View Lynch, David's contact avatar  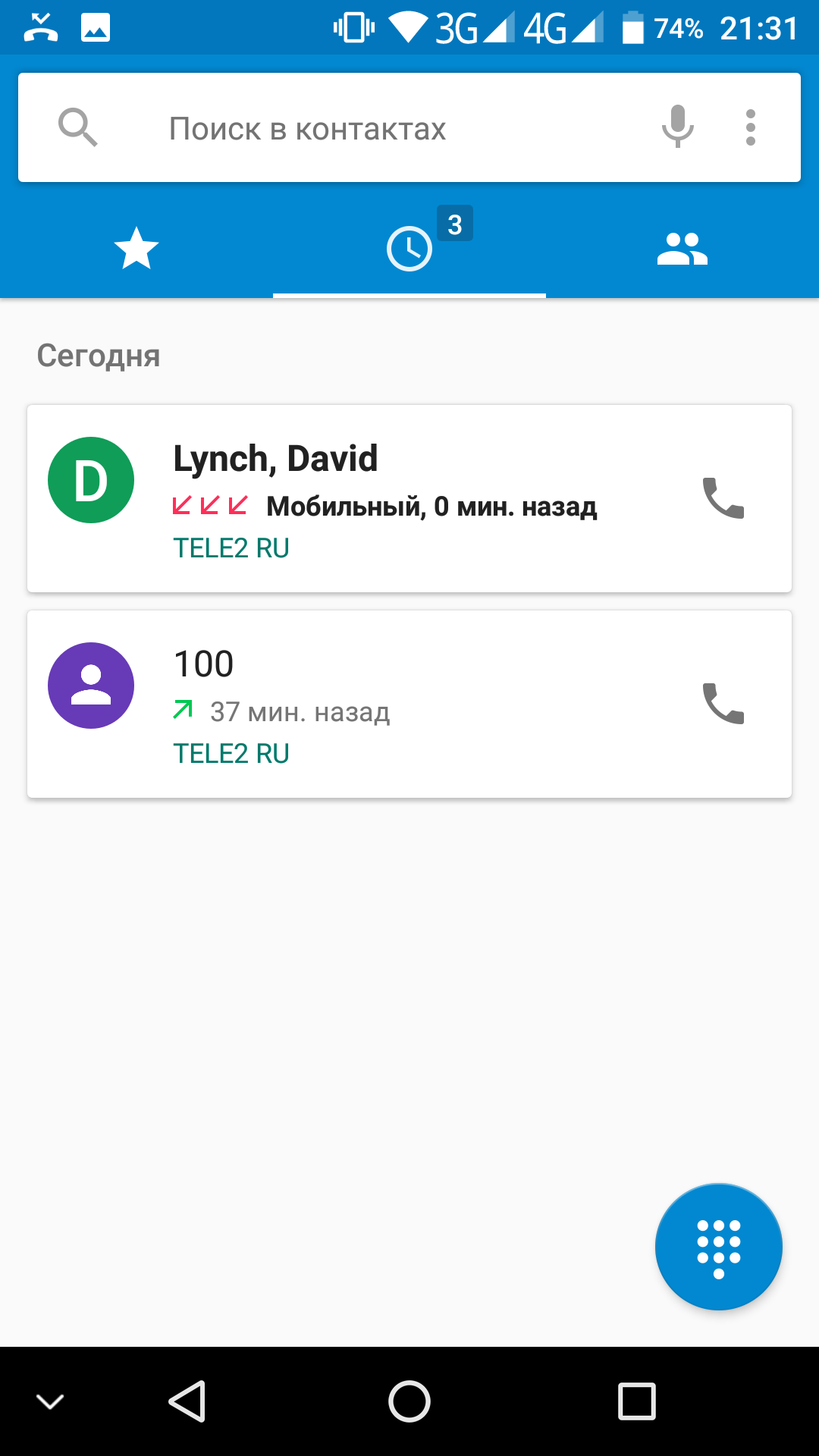(x=91, y=480)
